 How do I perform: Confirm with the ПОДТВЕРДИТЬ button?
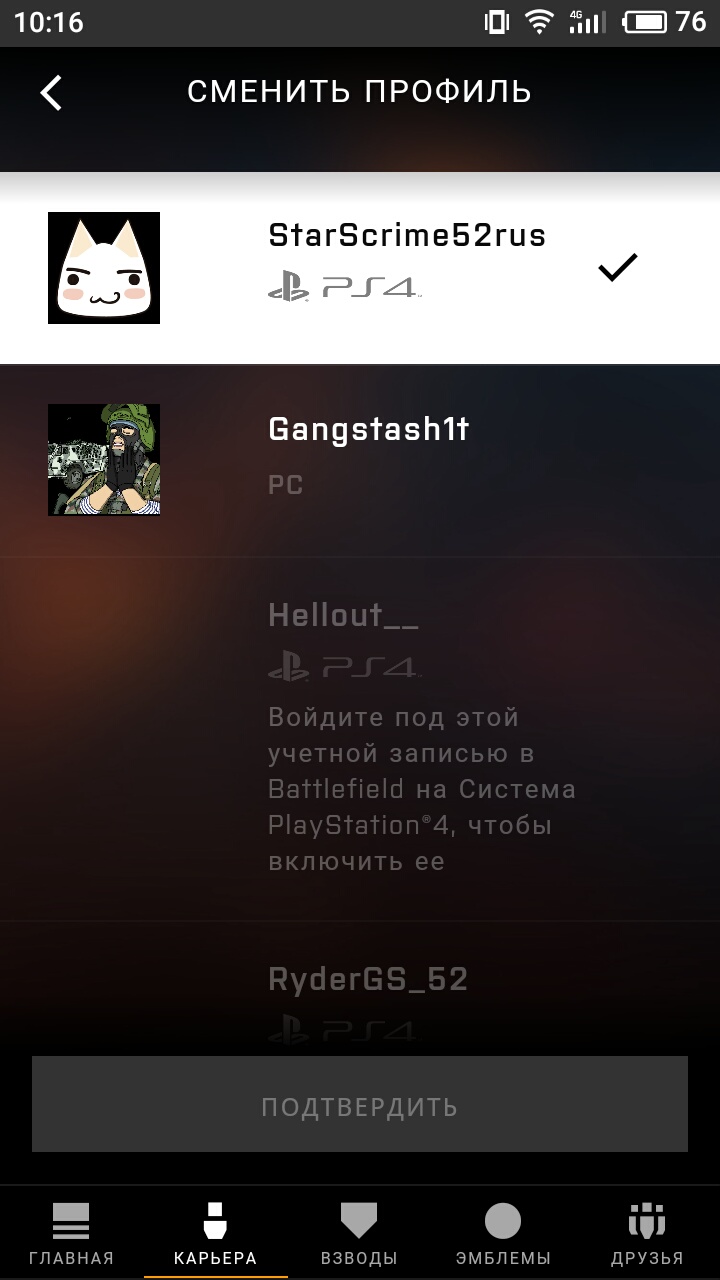coord(360,1105)
